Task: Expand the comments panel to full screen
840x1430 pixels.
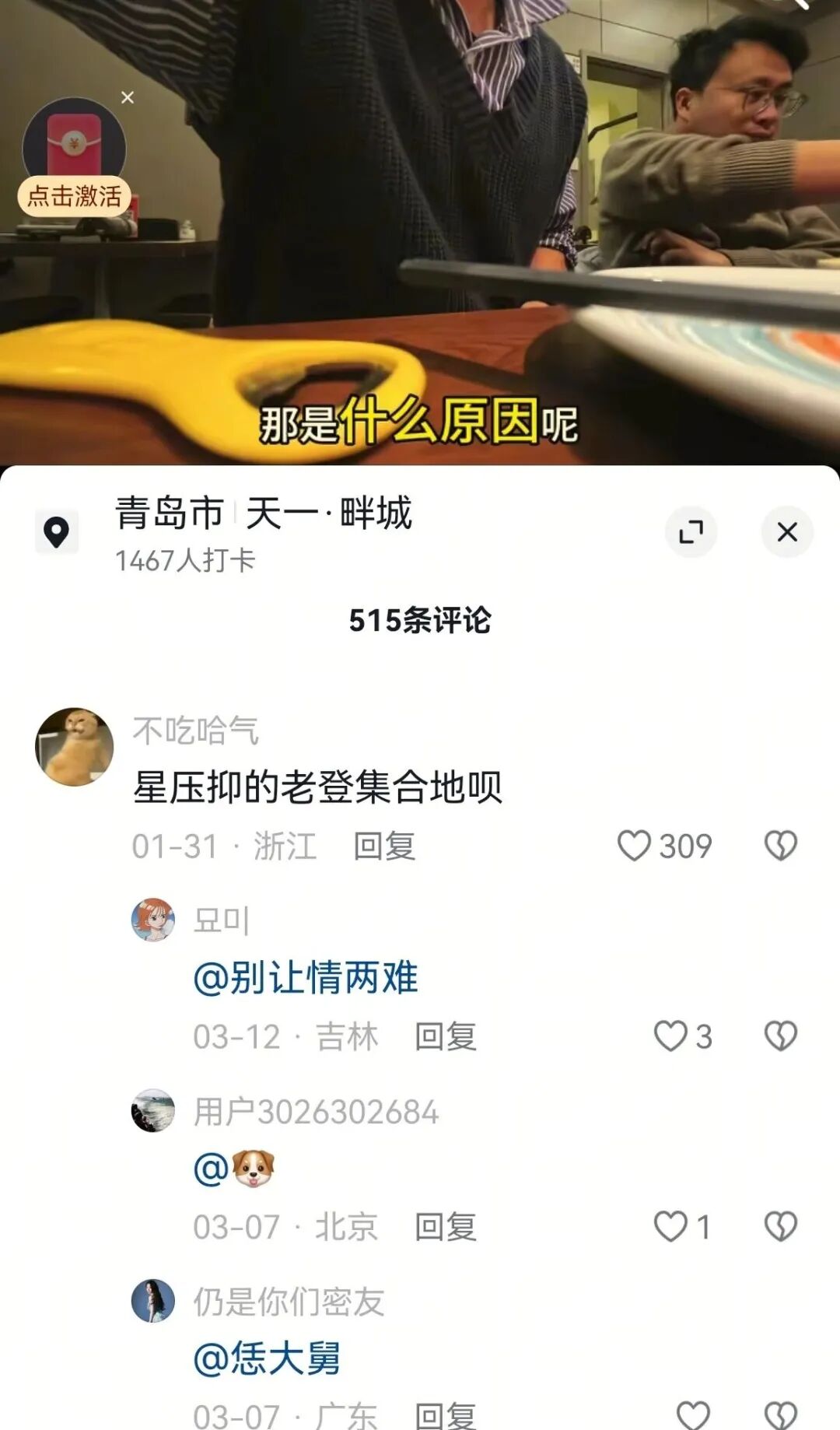Action: (691, 532)
